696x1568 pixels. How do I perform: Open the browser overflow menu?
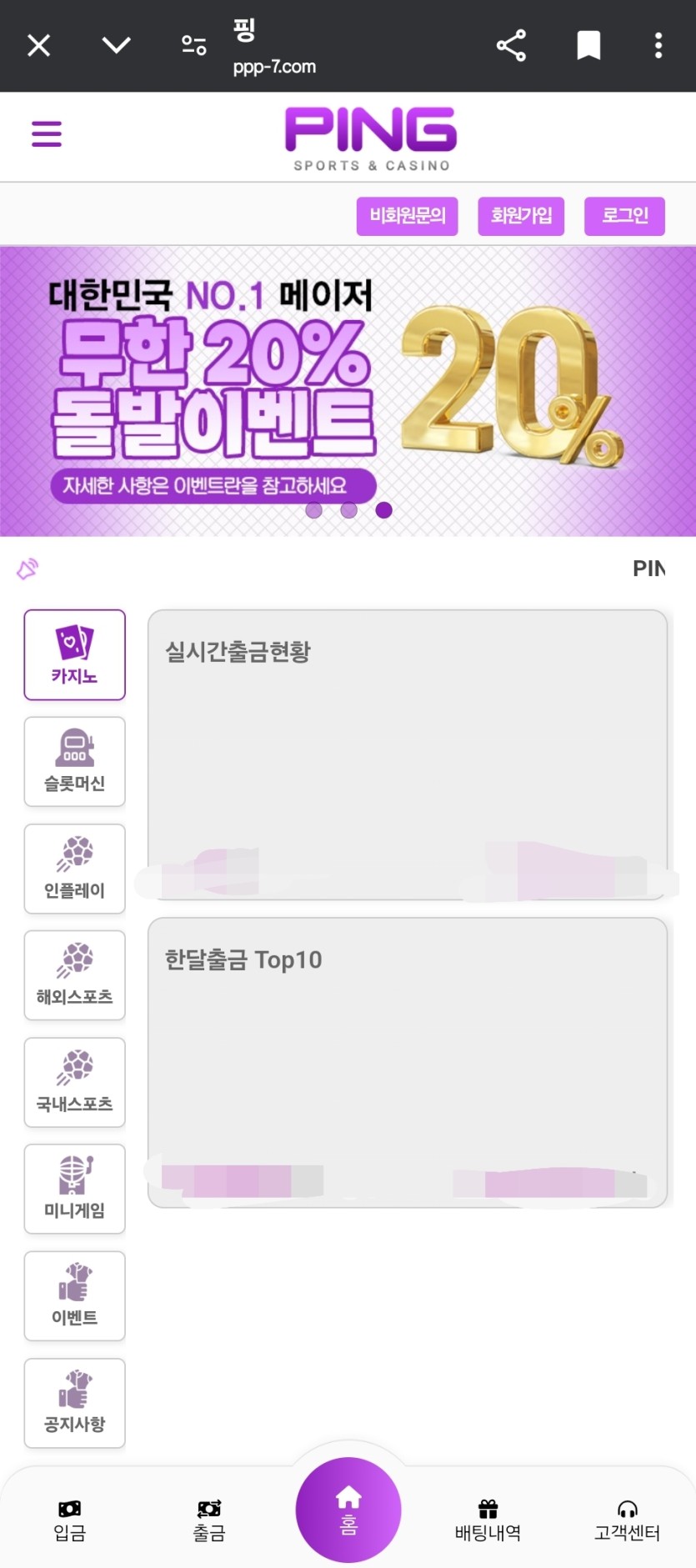(x=658, y=45)
